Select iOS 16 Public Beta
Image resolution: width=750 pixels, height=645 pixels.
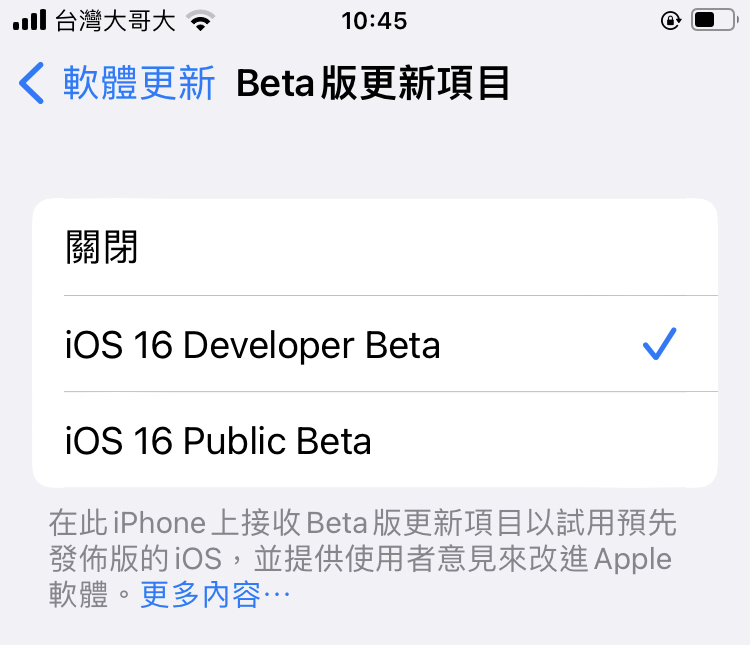click(x=375, y=440)
